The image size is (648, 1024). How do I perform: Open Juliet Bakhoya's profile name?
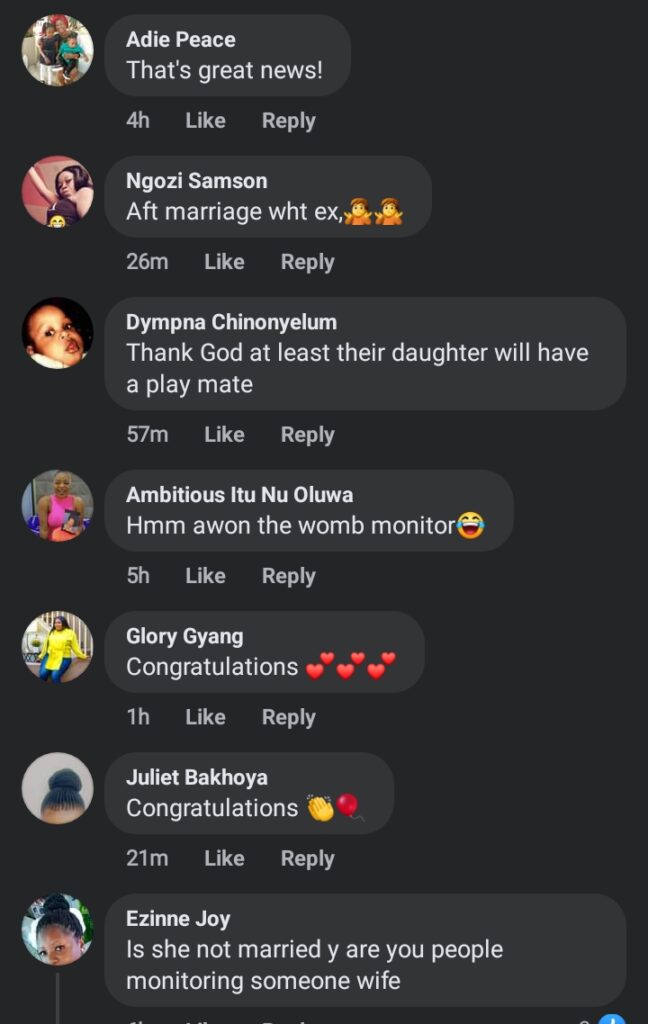[x=196, y=777]
